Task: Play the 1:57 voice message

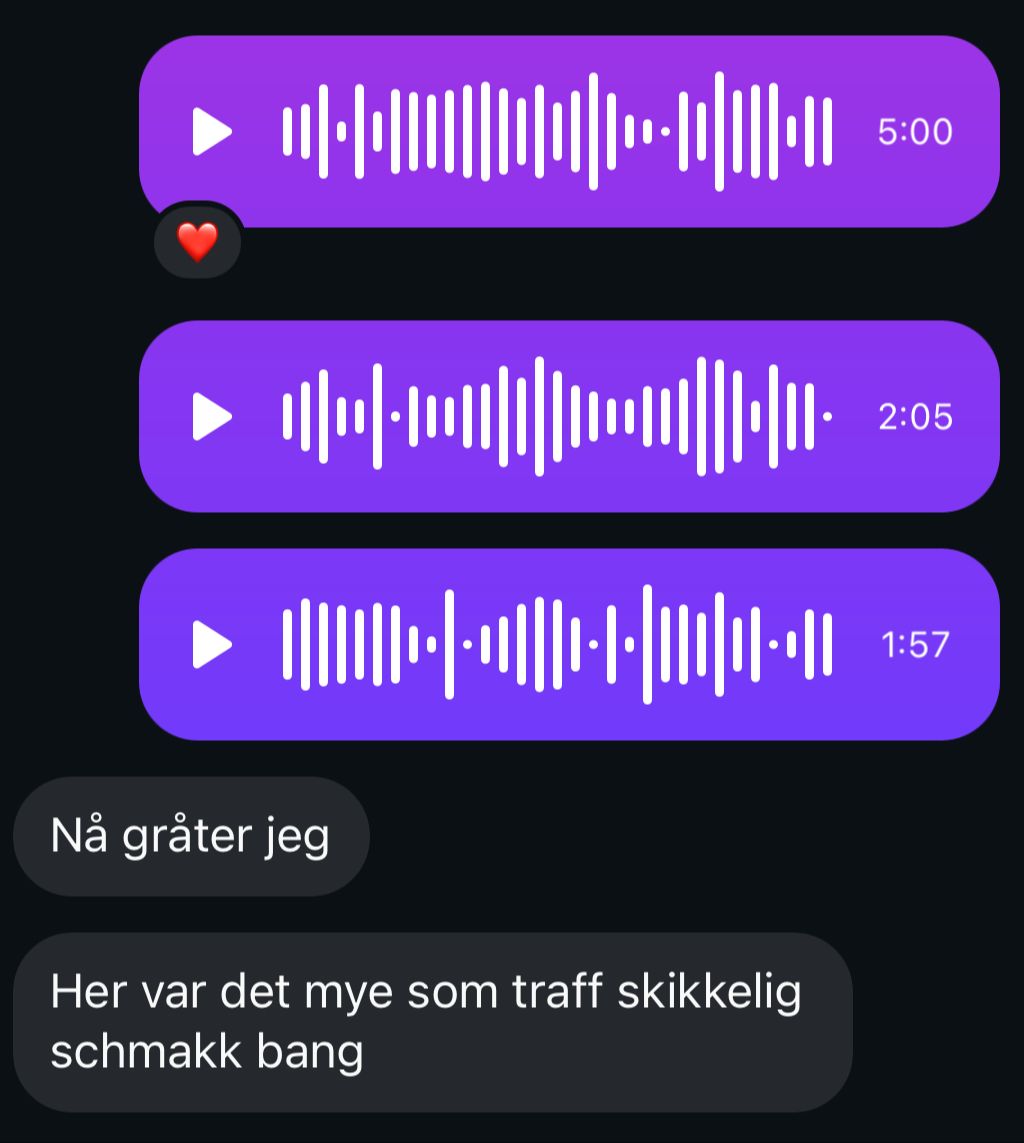Action: (211, 644)
